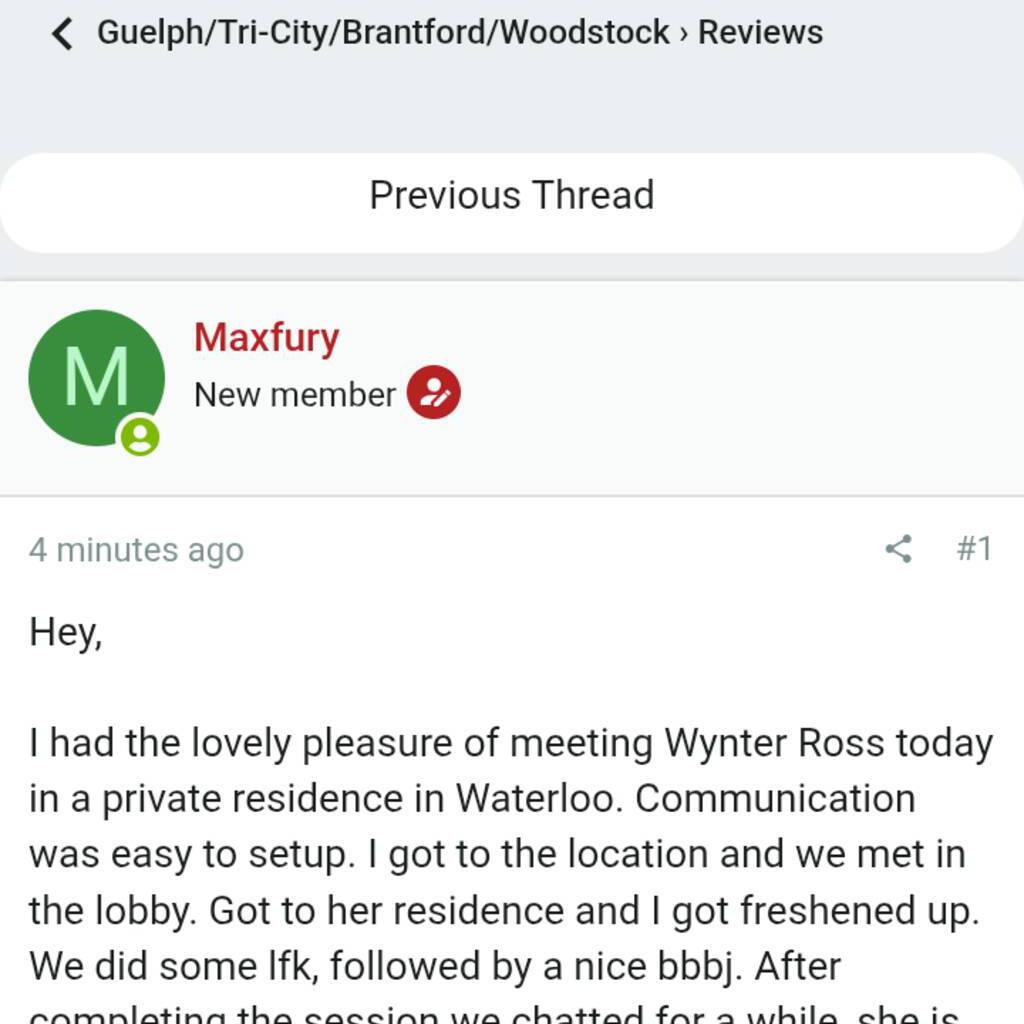Go to the Previous Thread
Image resolution: width=1024 pixels, height=1024 pixels.
[511, 196]
